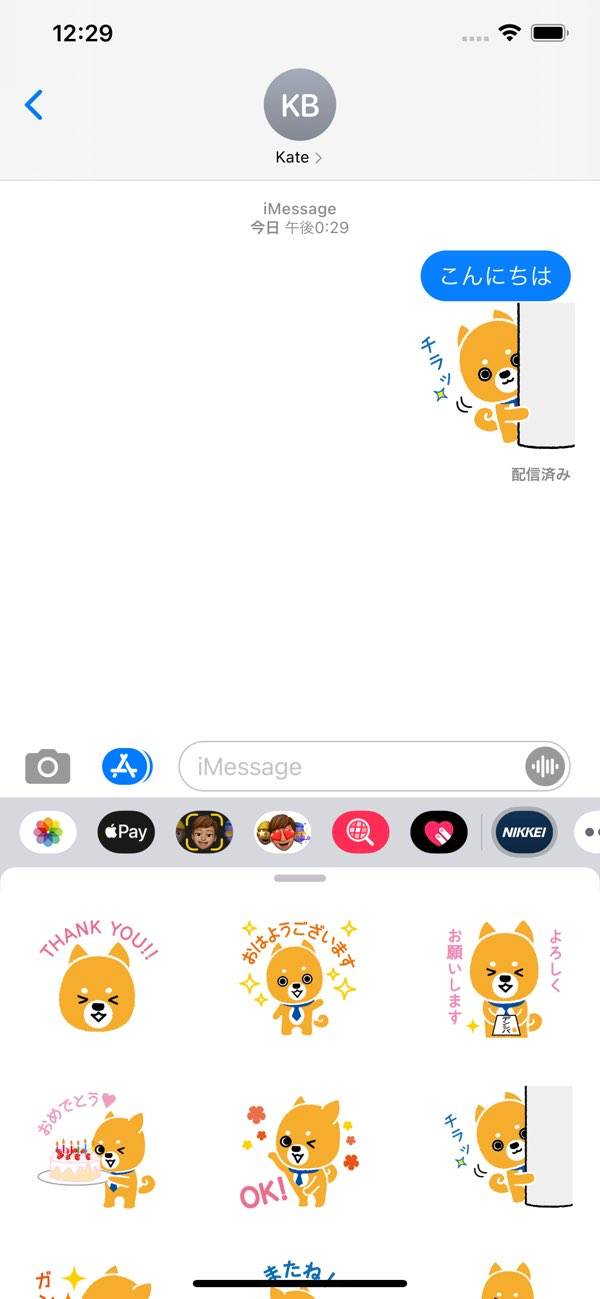Select the NIKKEI sticker app
The width and height of the screenshot is (600, 1299).
click(x=524, y=832)
